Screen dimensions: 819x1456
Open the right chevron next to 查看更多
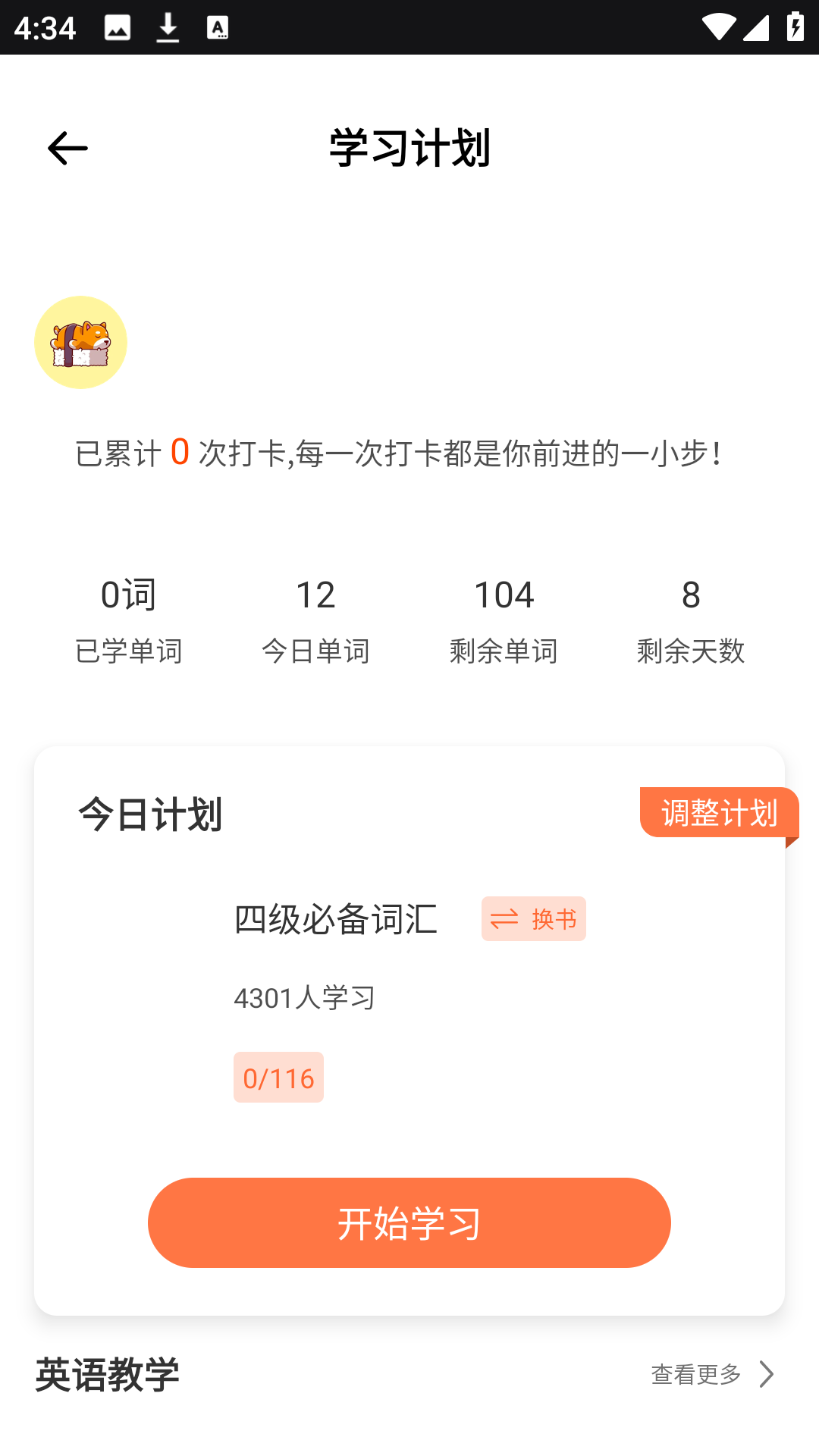coord(766,1375)
